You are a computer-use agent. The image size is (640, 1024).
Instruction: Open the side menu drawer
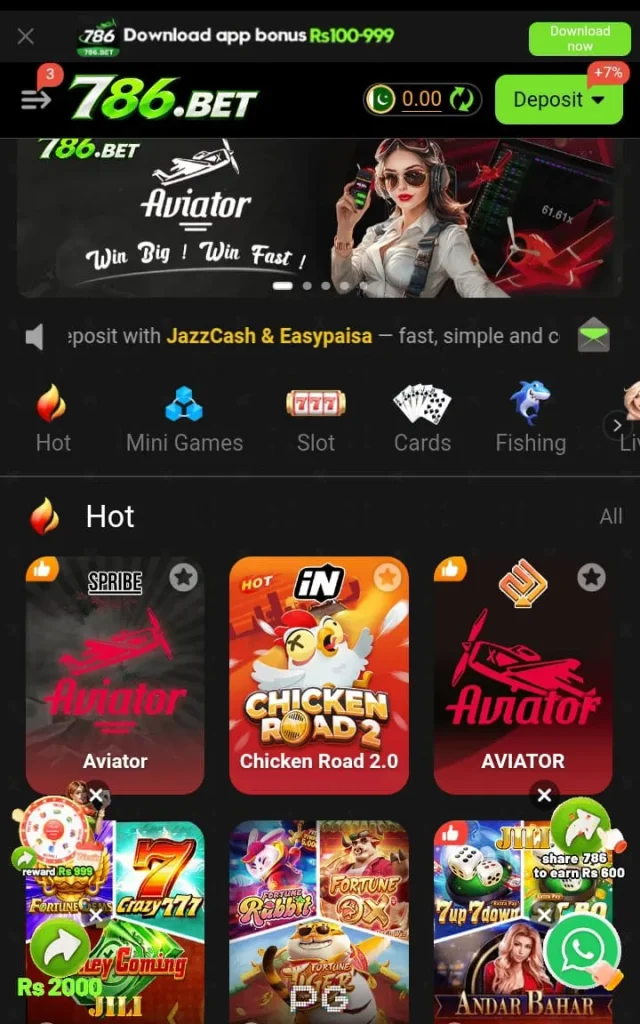[35, 99]
